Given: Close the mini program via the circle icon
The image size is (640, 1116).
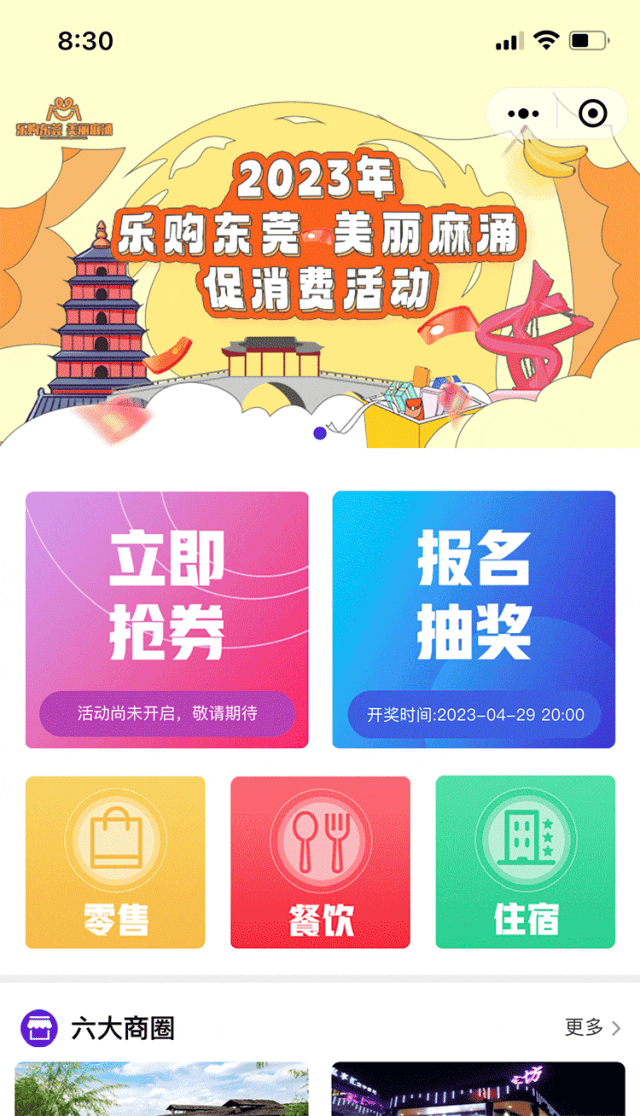Looking at the screenshot, I should click(x=592, y=114).
